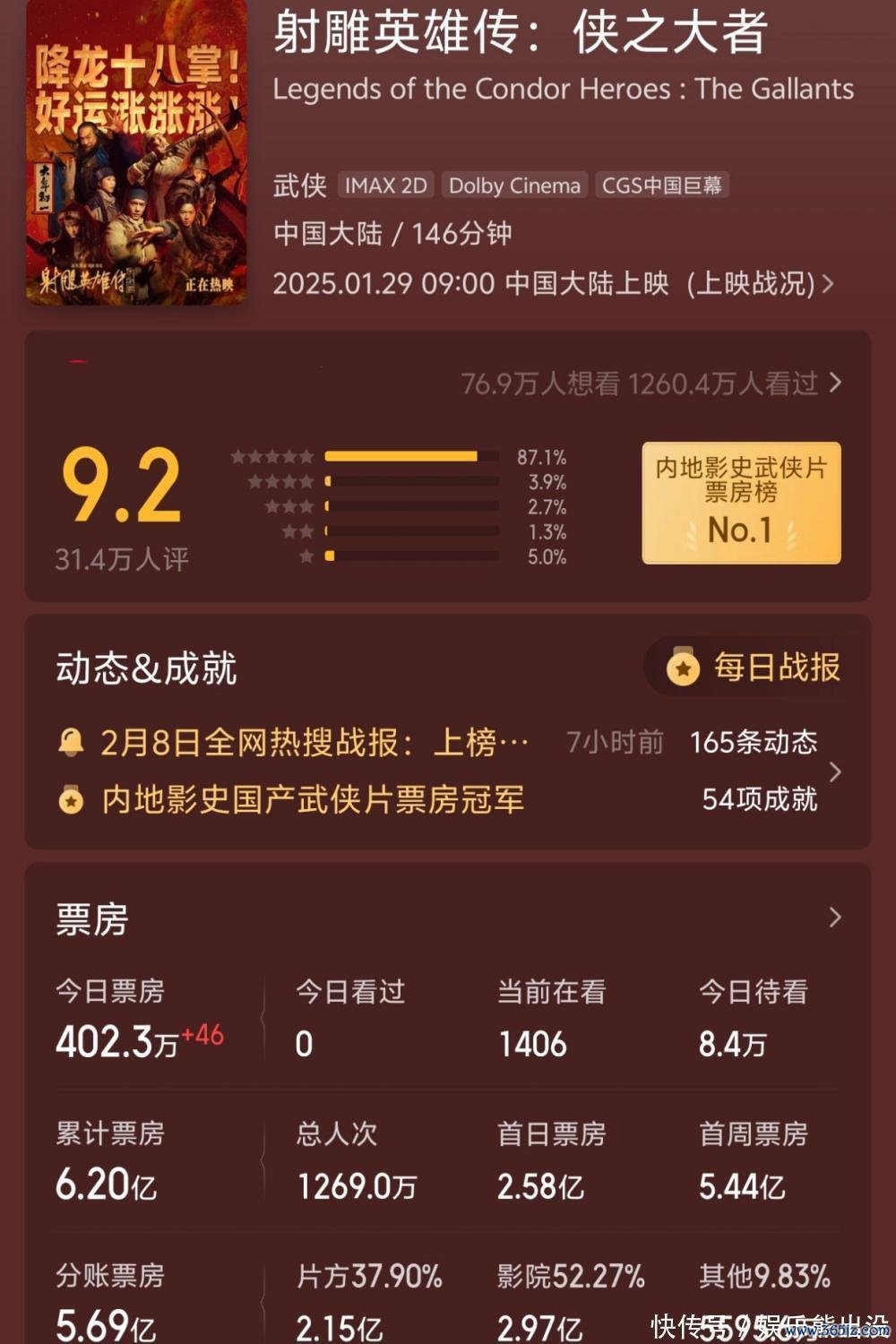The width and height of the screenshot is (896, 1344).
Task: Open the 内地影史武侠片票房榜 No.1 badge
Action: 741,503
